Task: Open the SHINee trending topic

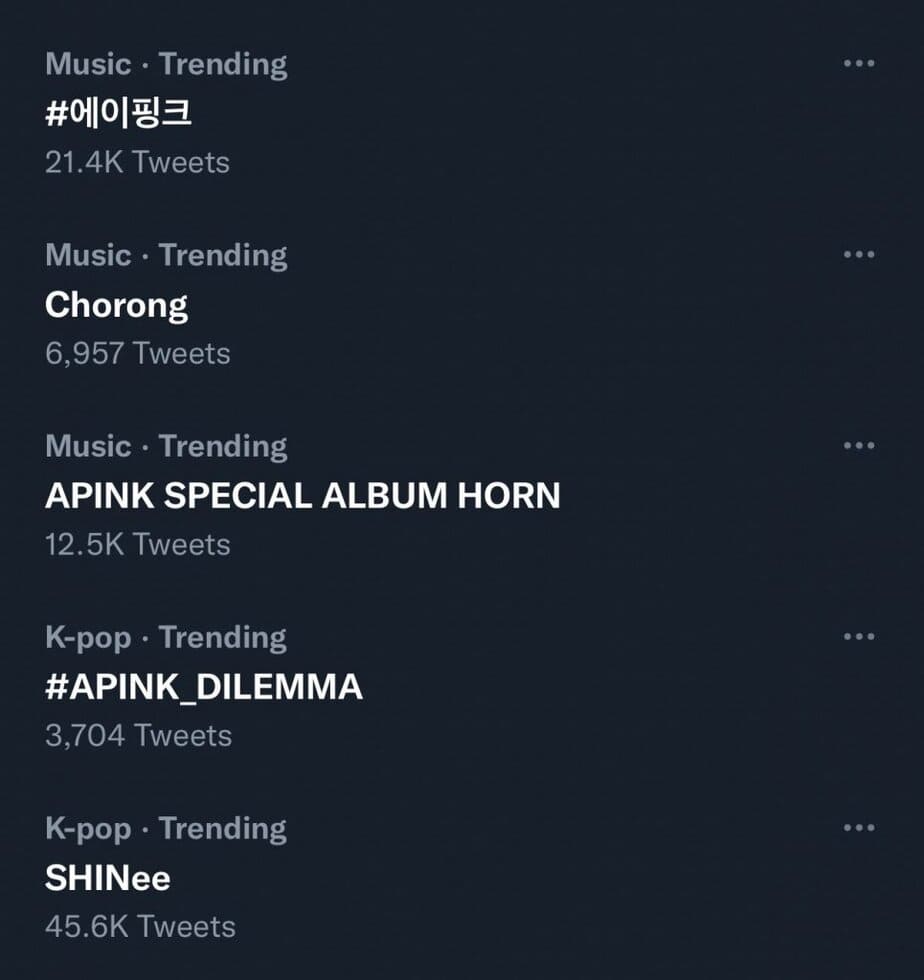Action: click(x=108, y=878)
